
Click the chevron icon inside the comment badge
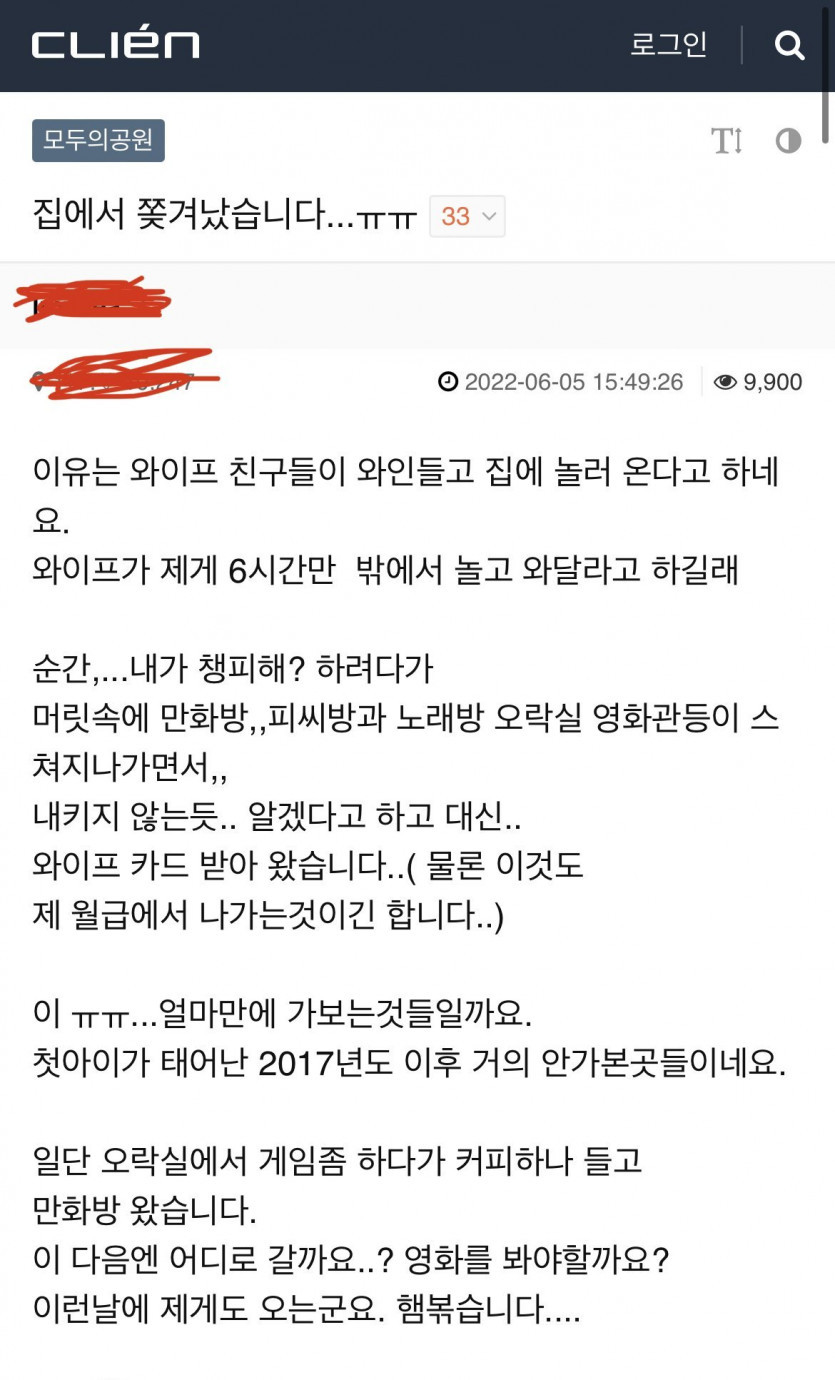coord(487,216)
